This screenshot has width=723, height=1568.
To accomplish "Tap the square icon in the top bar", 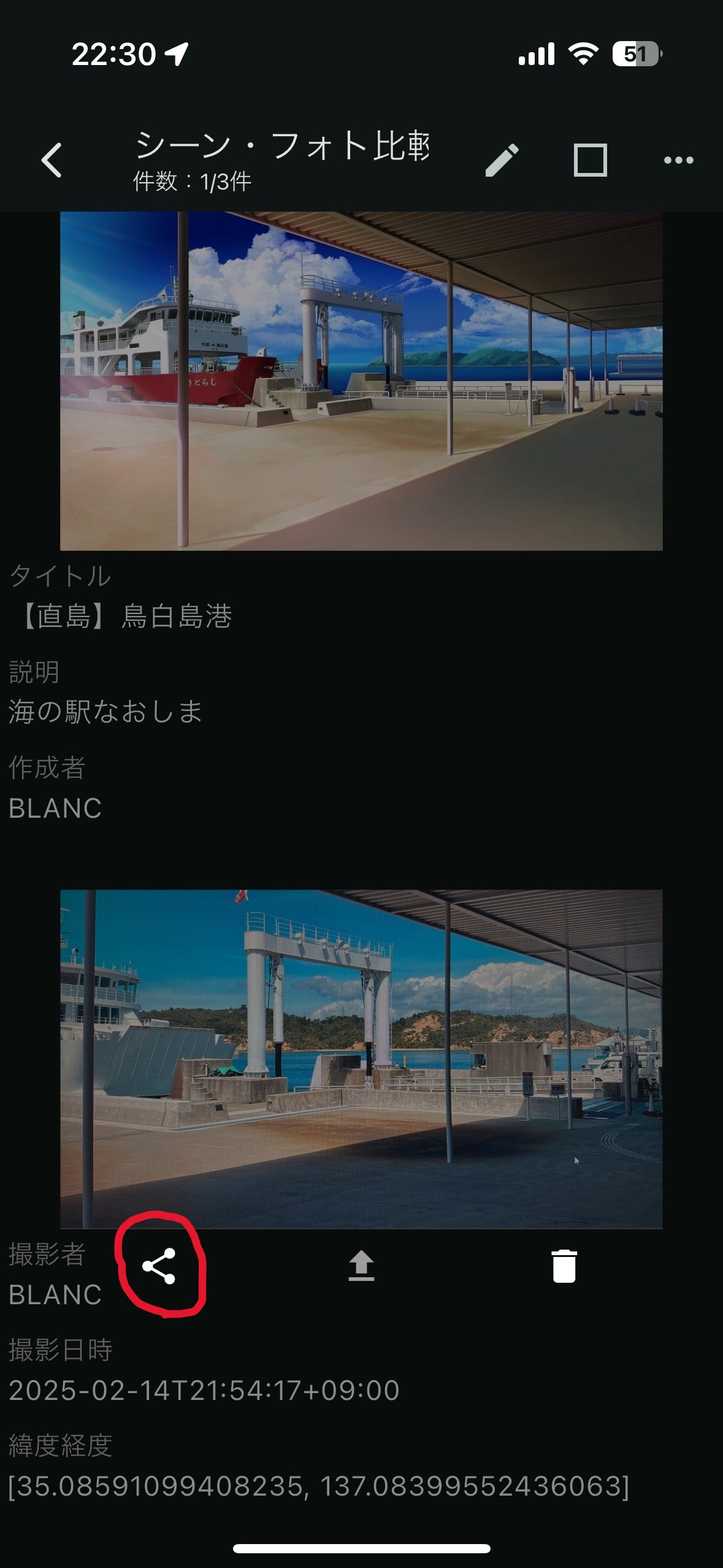I will (590, 160).
